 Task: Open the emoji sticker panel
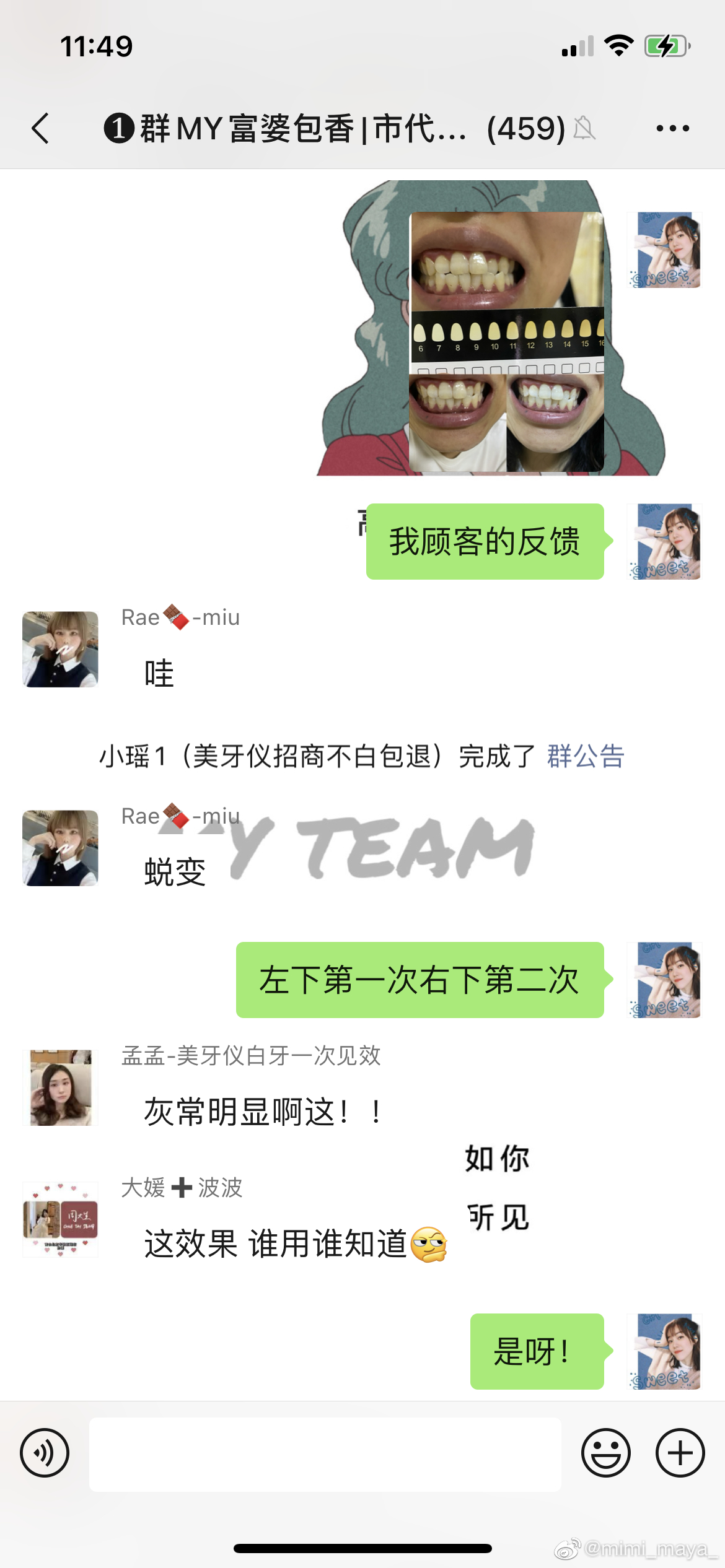606,1453
